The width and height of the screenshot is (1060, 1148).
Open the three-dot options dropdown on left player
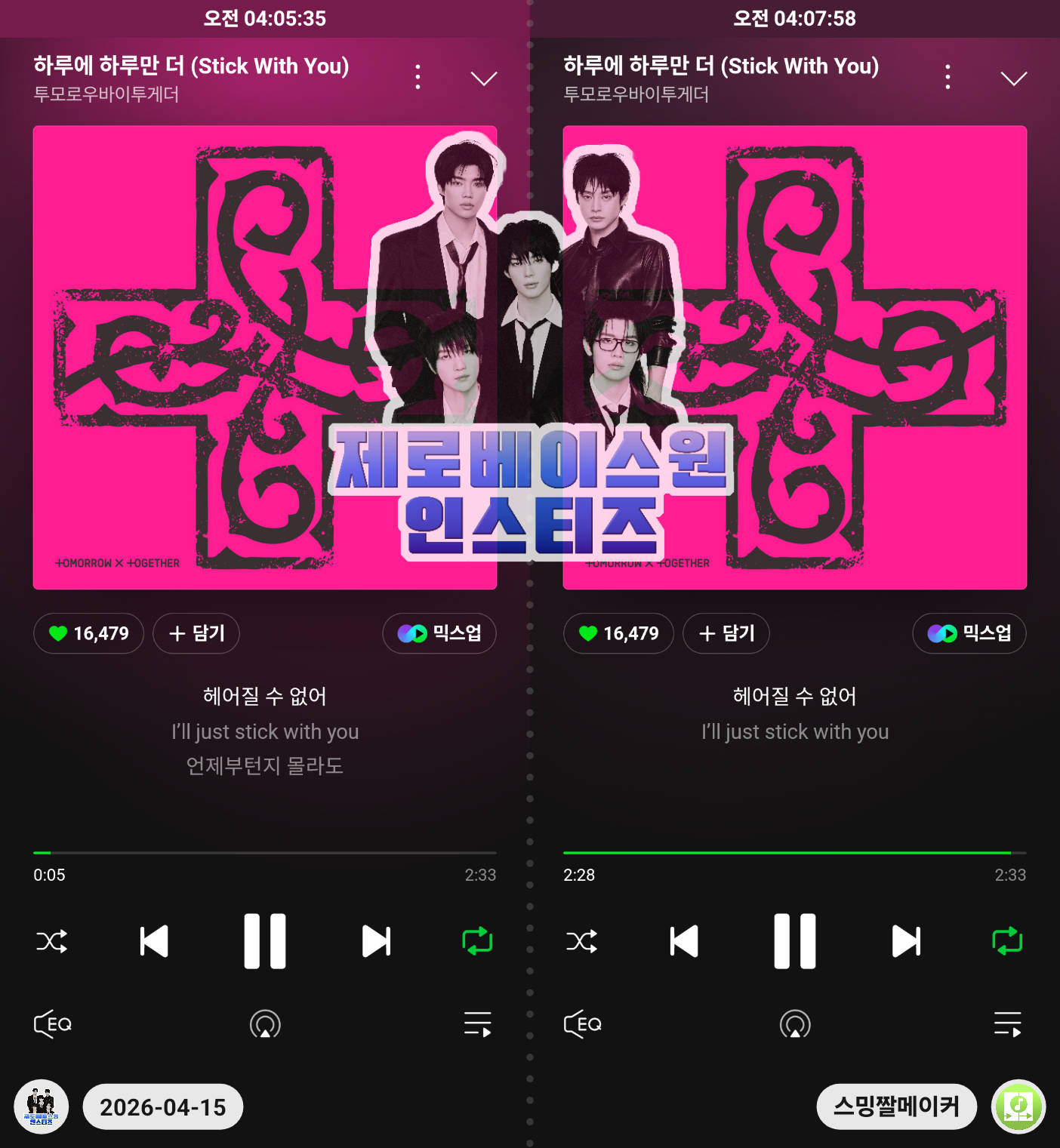click(x=418, y=76)
